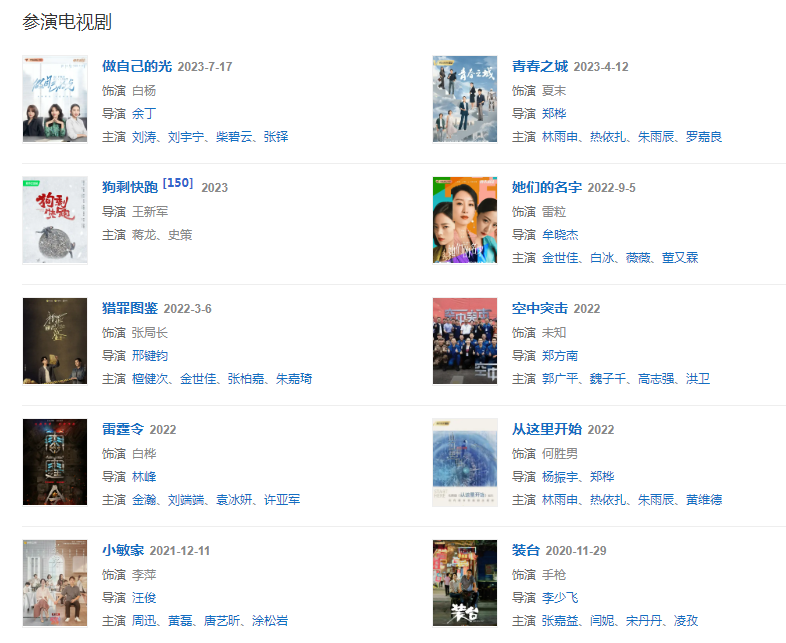Select the 猎罪图鉴 poster image

point(55,341)
